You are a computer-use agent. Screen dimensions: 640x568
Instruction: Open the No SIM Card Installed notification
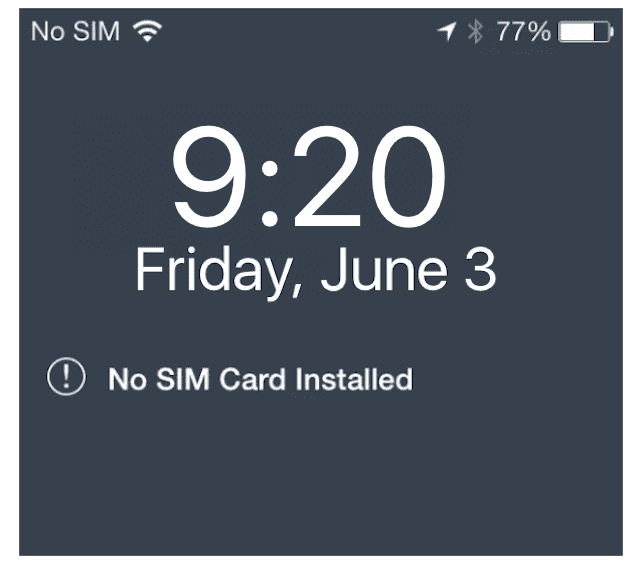(259, 380)
